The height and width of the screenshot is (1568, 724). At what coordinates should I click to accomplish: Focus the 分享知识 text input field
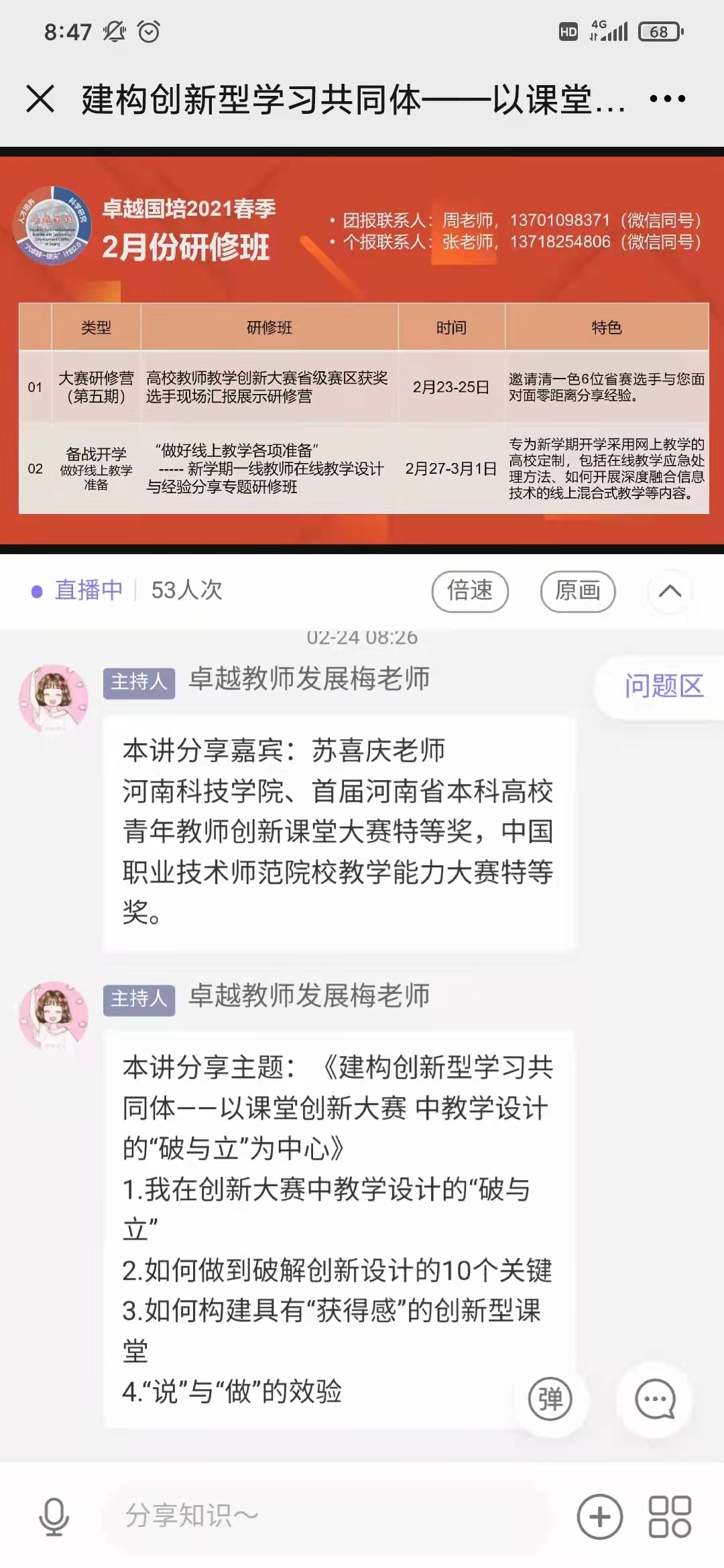[x=328, y=1516]
